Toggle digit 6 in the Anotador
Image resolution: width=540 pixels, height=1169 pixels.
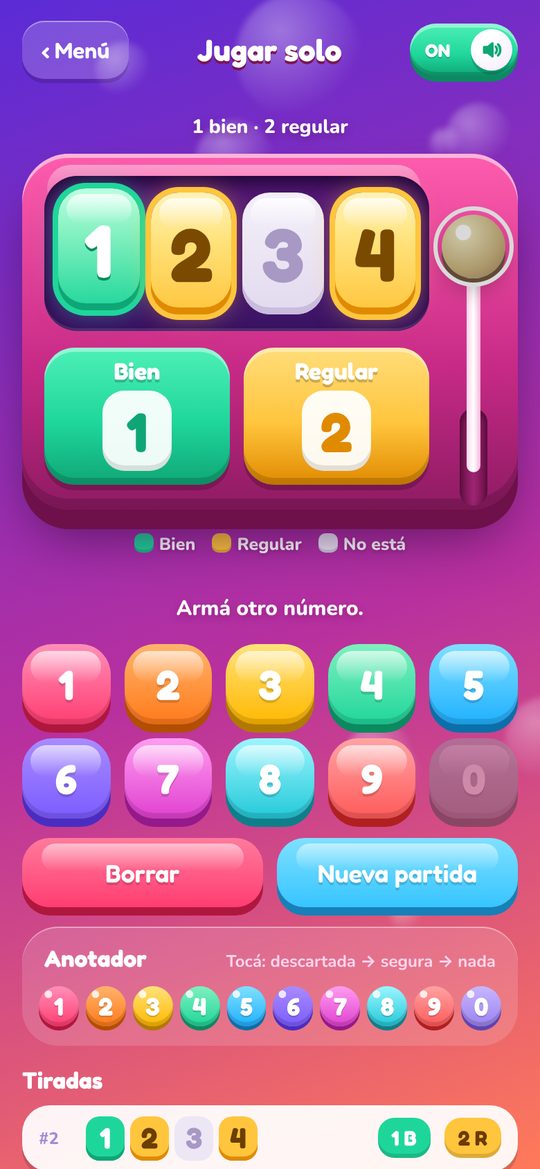(293, 1008)
